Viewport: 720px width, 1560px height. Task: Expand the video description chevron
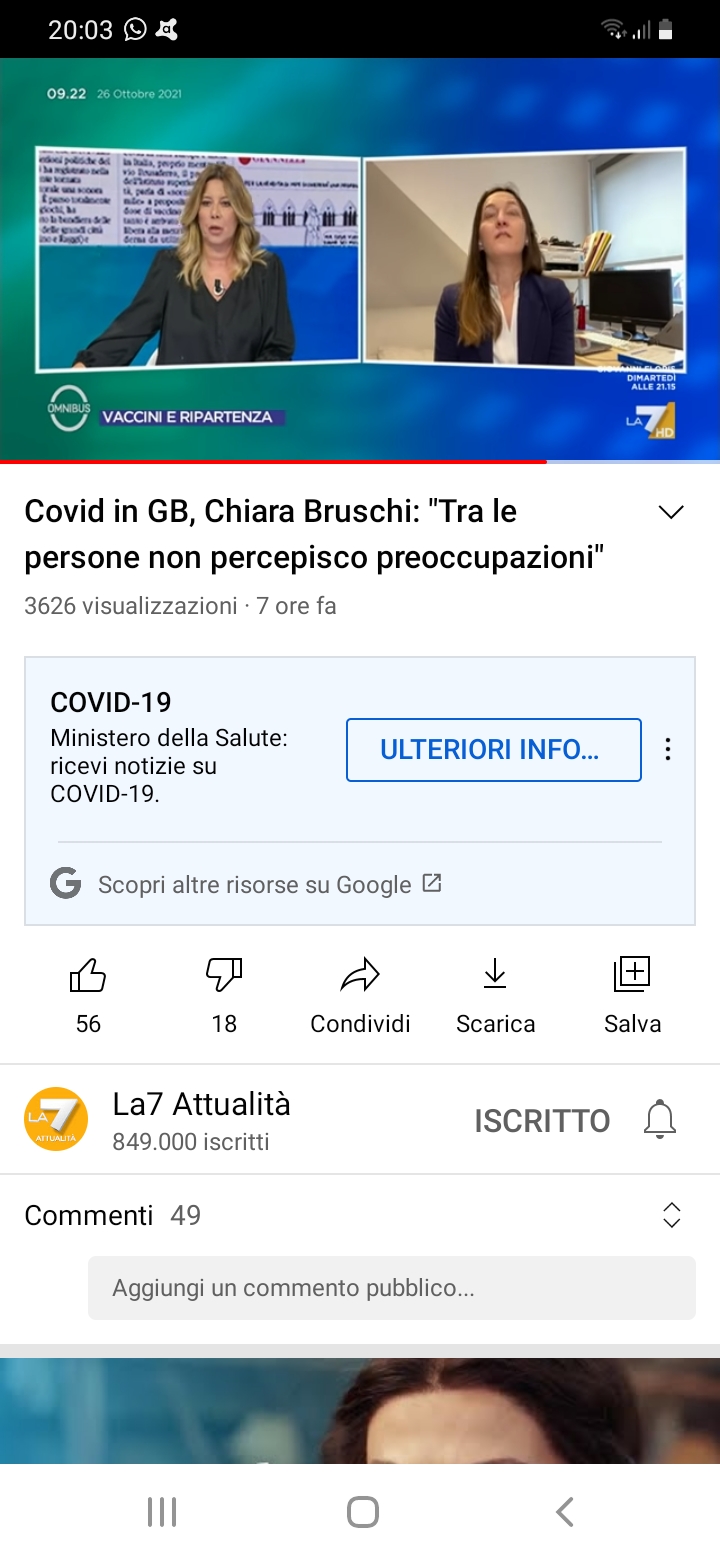click(x=671, y=512)
